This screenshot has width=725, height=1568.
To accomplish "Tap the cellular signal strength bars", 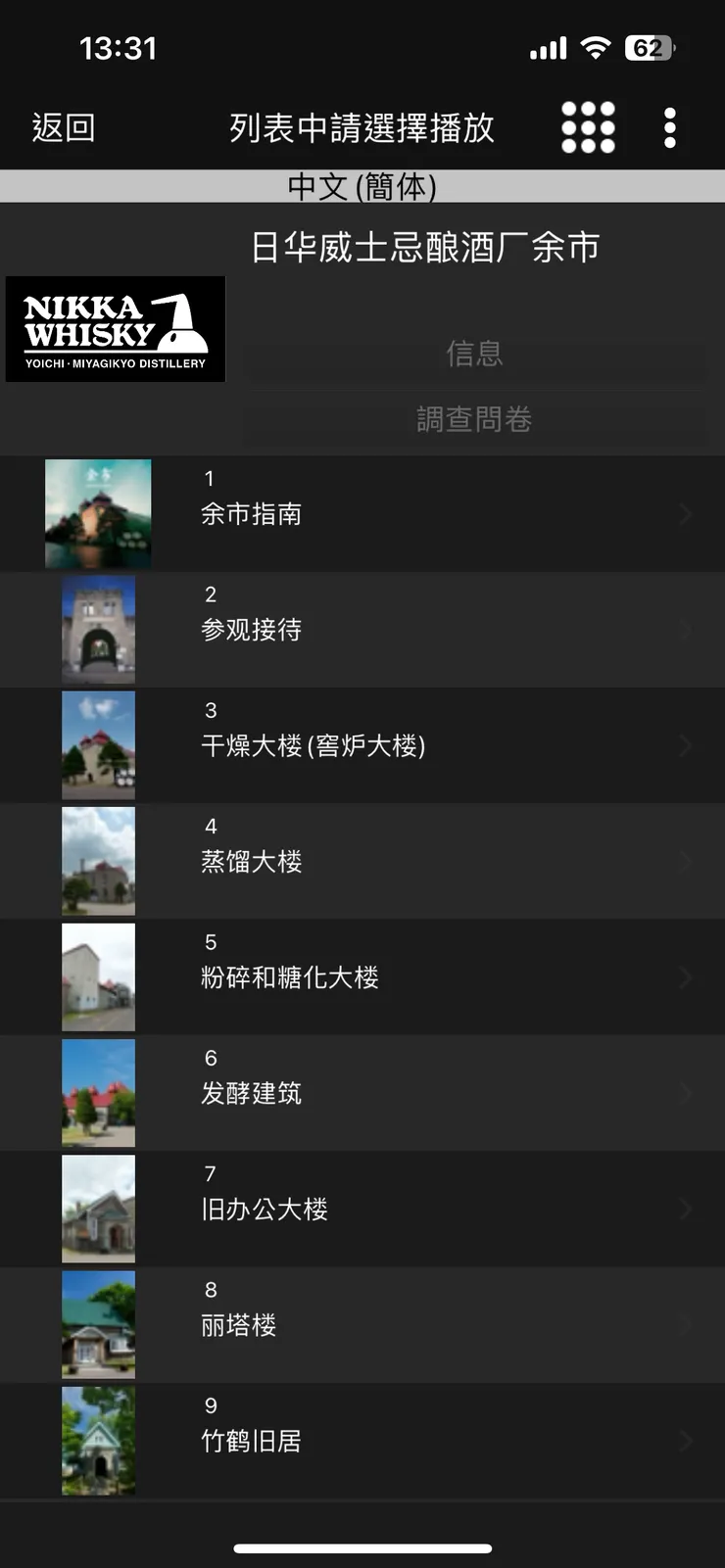I will pos(549,45).
